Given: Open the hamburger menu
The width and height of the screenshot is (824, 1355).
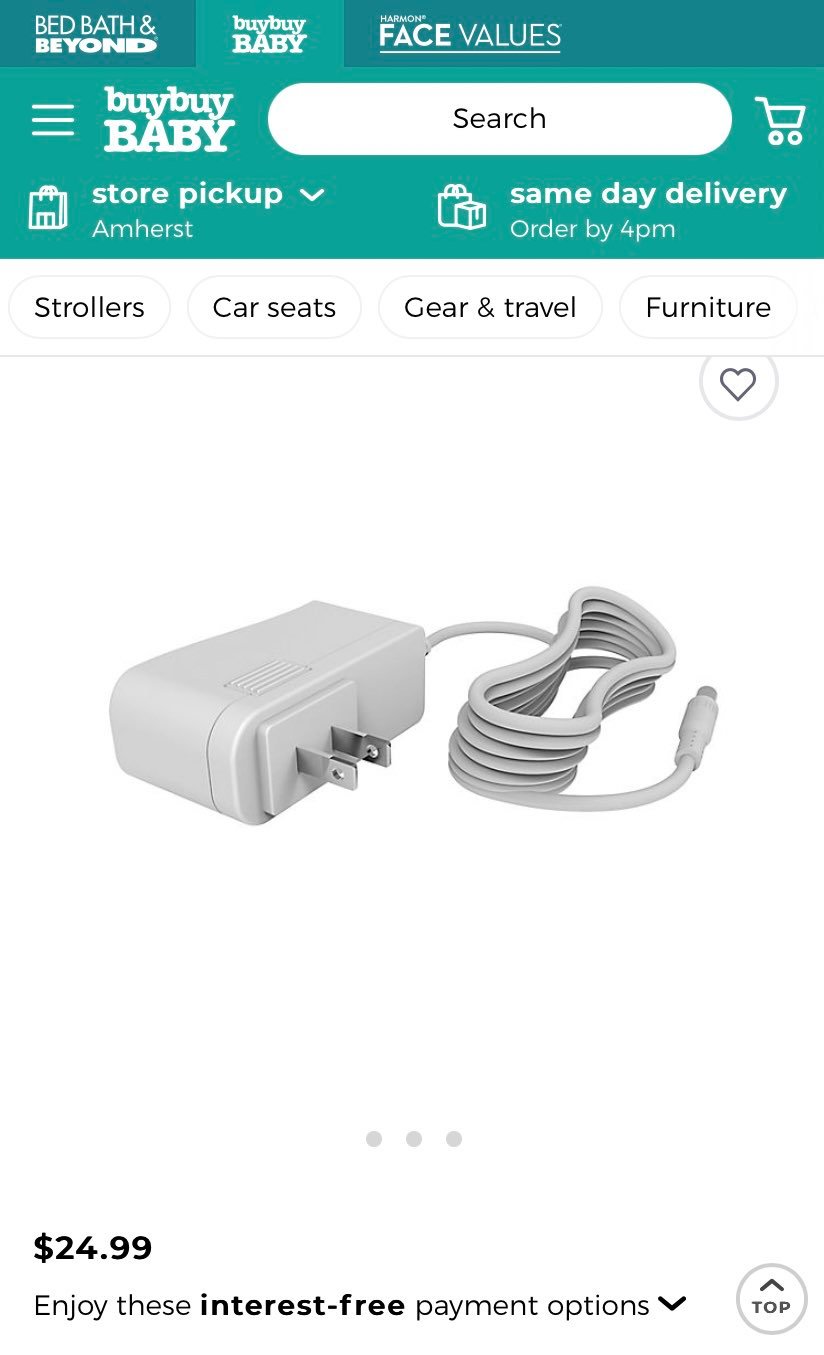Looking at the screenshot, I should tap(53, 120).
